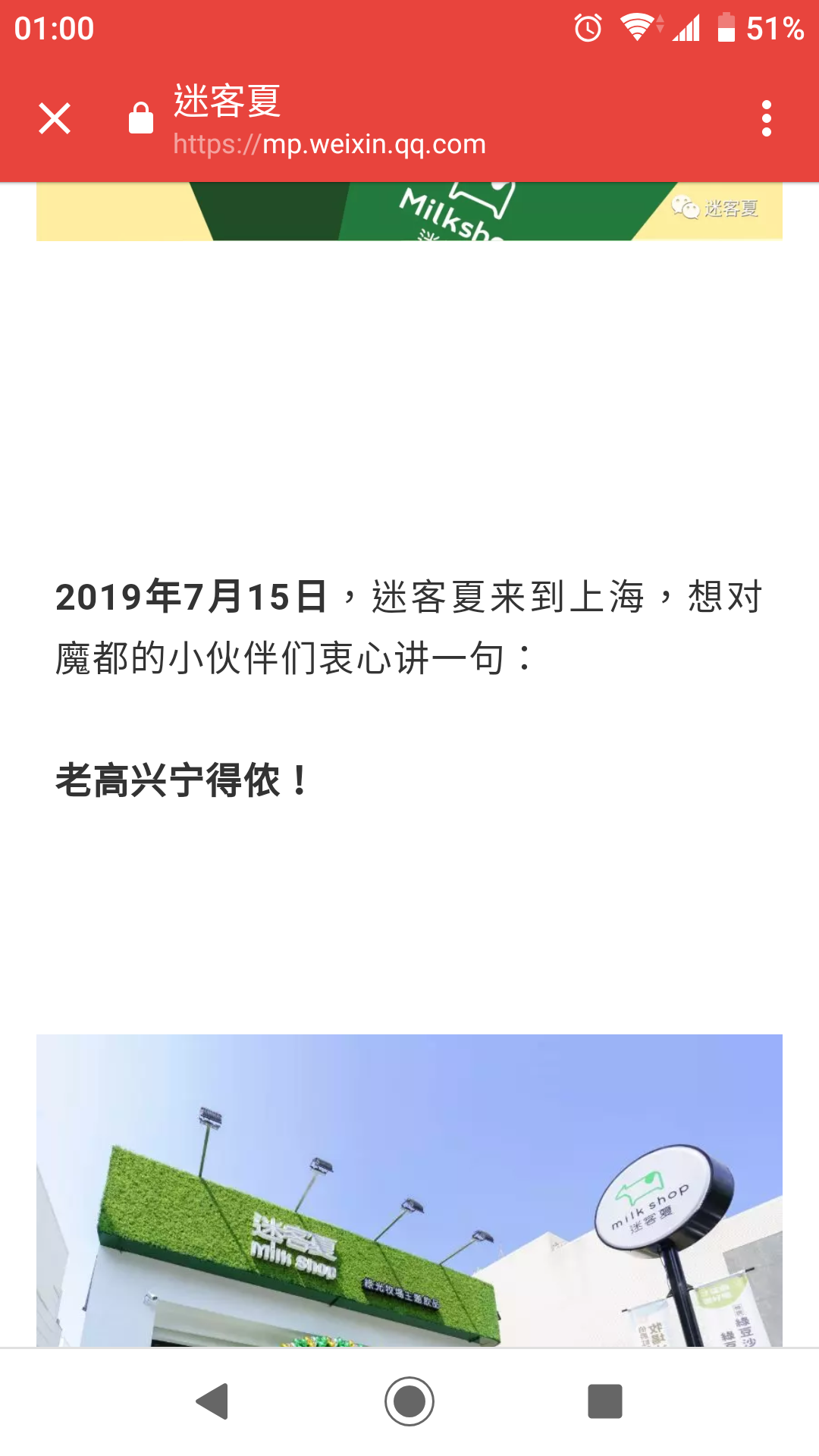Open the three-dot overflow menu
This screenshot has width=819, height=1456.
[x=767, y=119]
